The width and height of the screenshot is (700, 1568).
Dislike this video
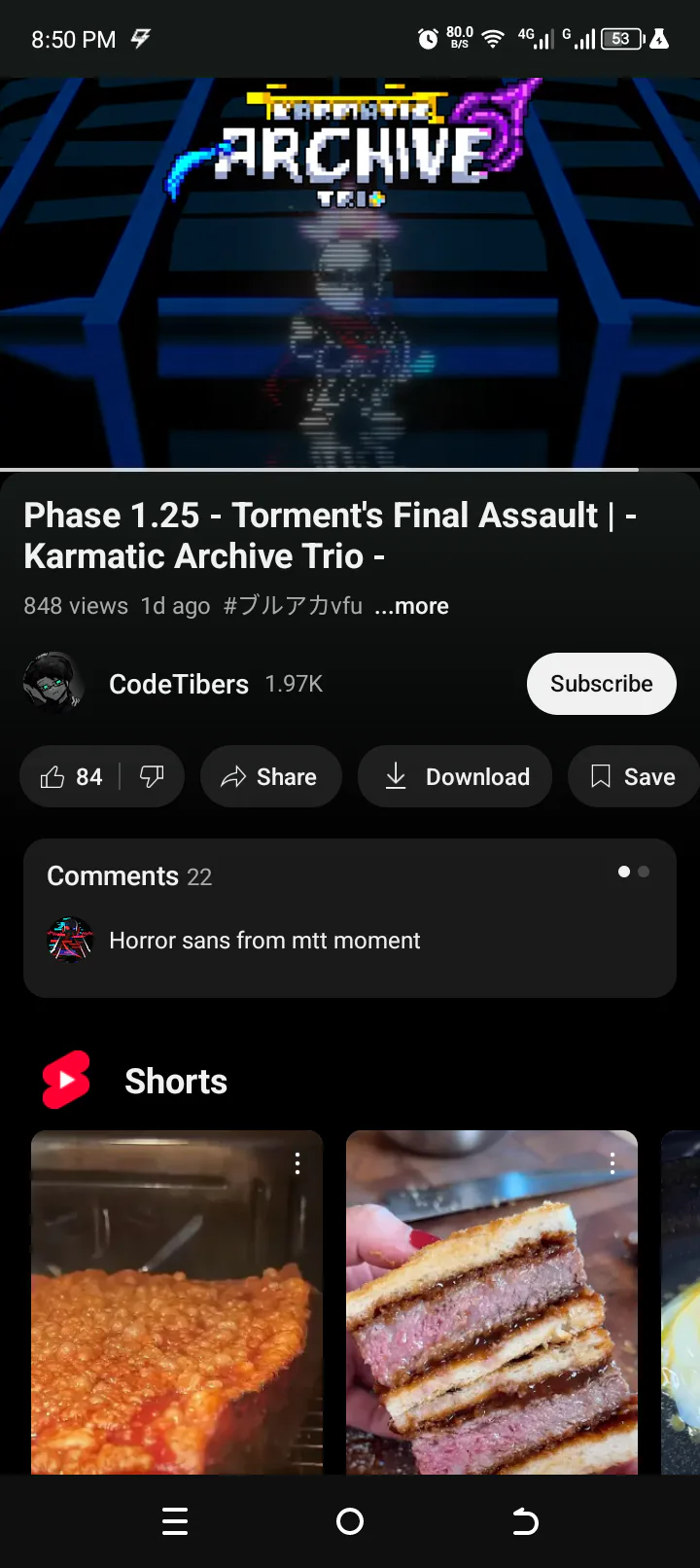[152, 776]
